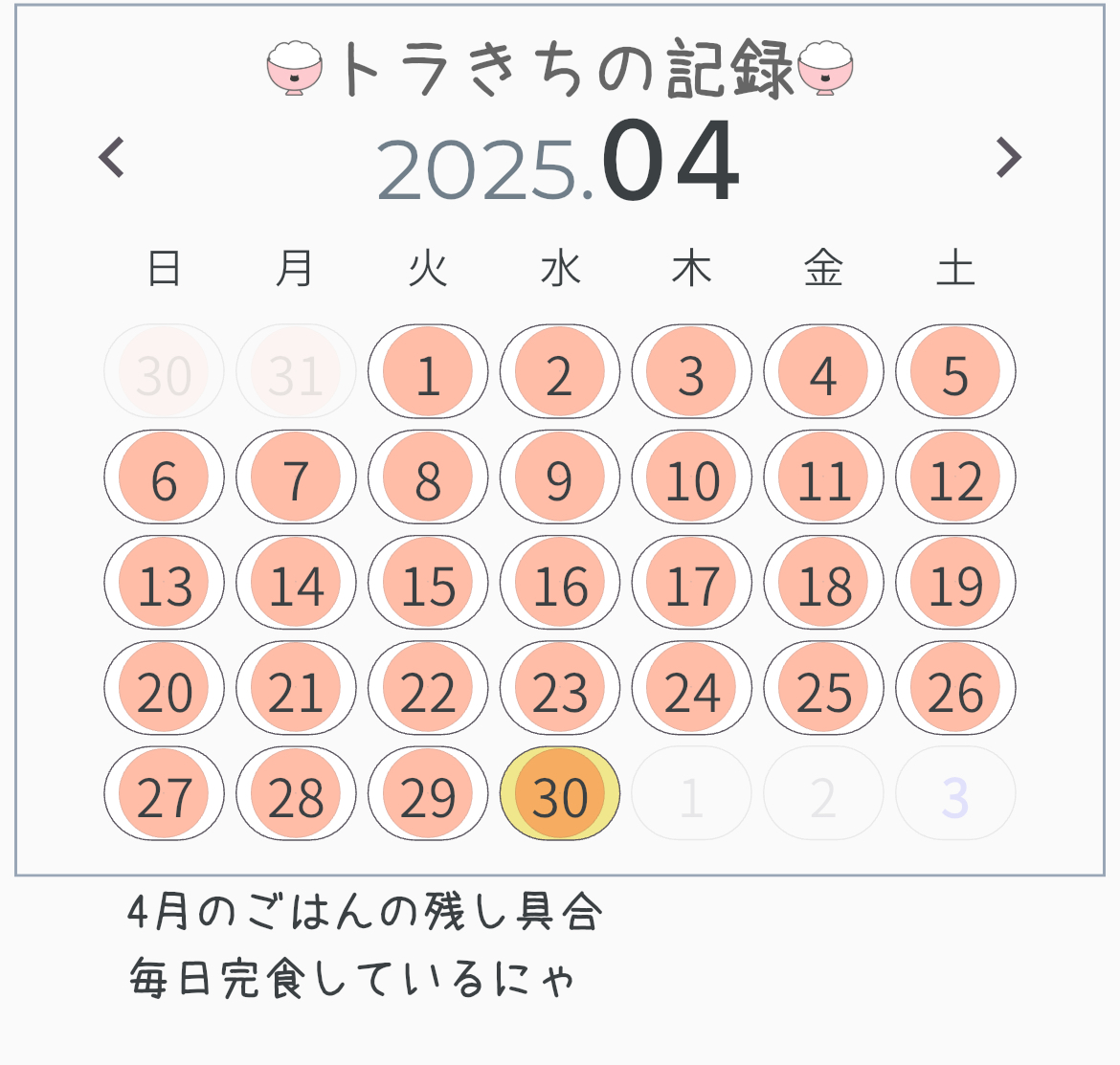Select April 29 in the calendar
Screen dimensions: 1120x1065
point(428,793)
